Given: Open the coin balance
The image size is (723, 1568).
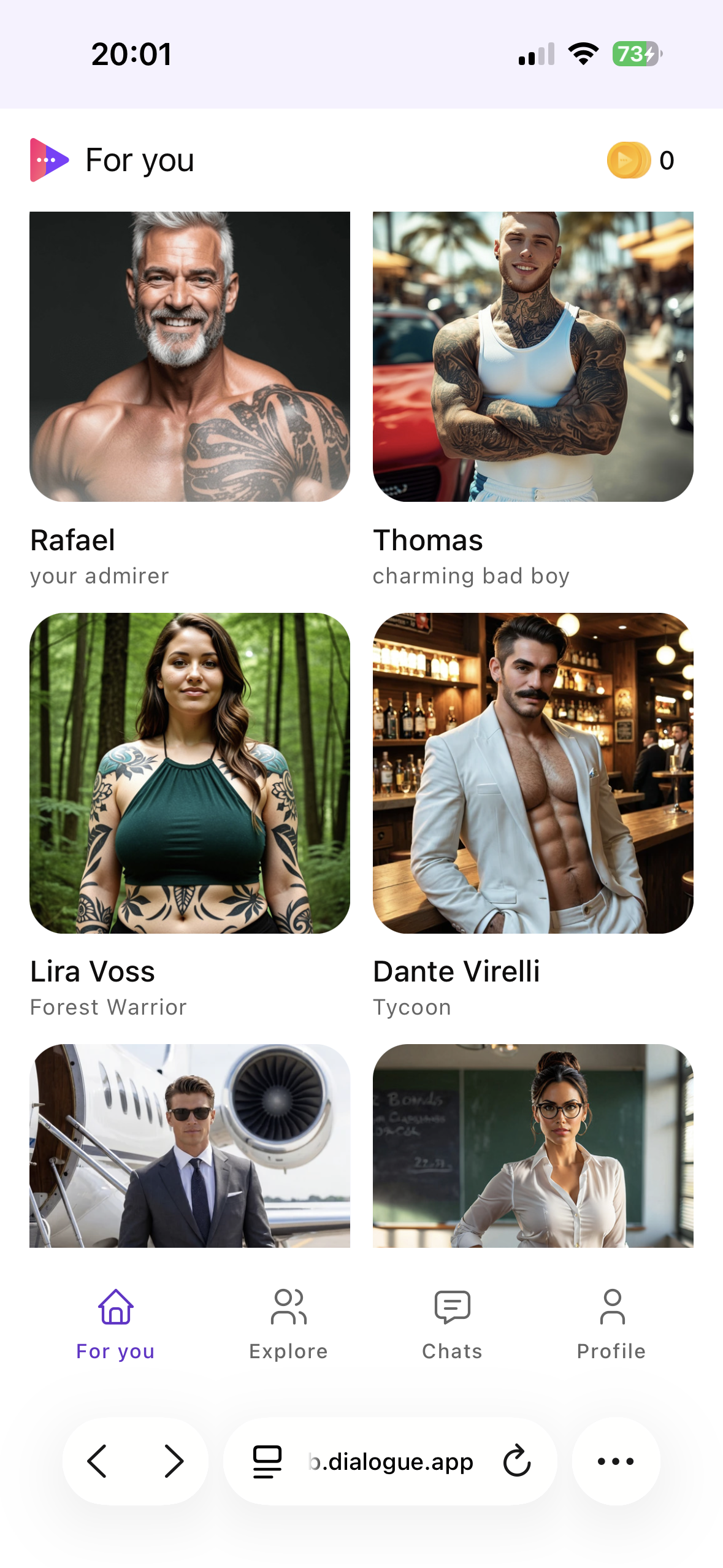Looking at the screenshot, I should coord(640,160).
